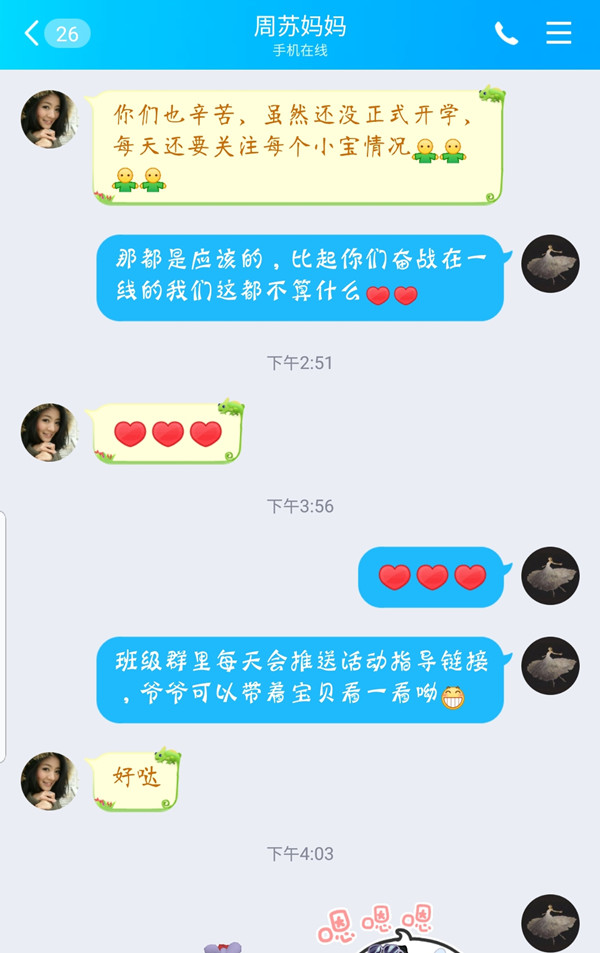Tap my avatar beside the 班级群里 message
The width and height of the screenshot is (600, 953).
coord(551,665)
